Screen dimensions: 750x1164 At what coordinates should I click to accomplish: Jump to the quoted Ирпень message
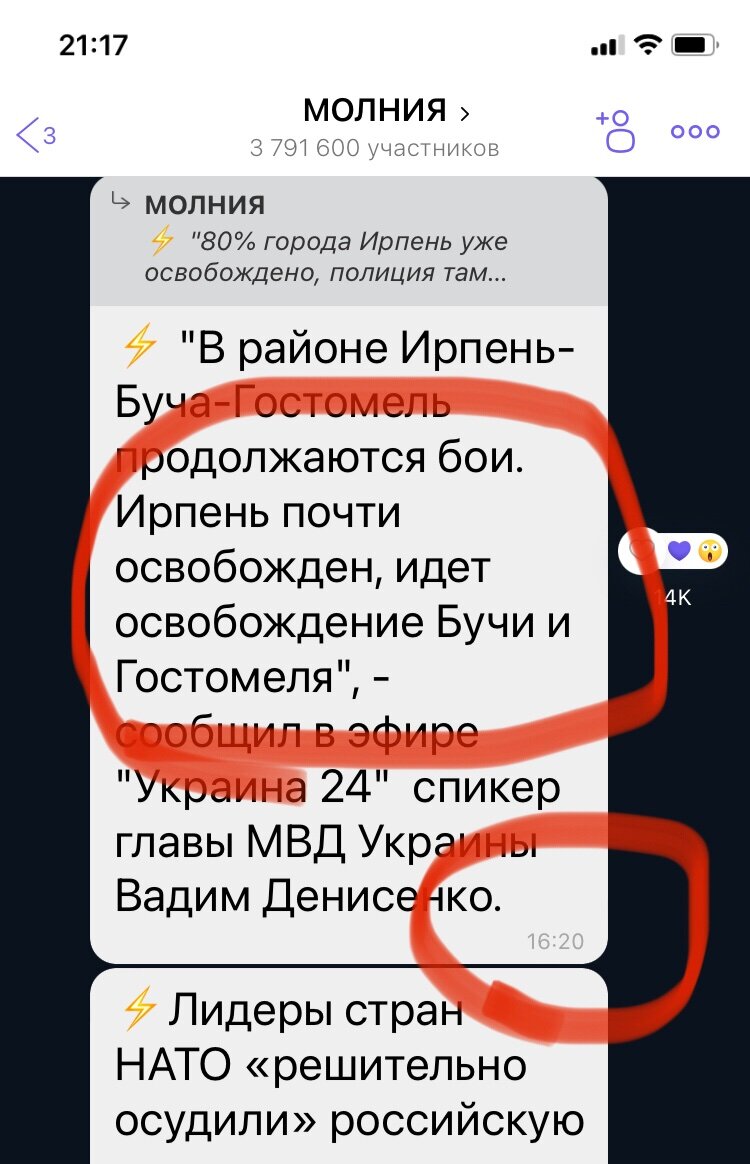pos(348,240)
